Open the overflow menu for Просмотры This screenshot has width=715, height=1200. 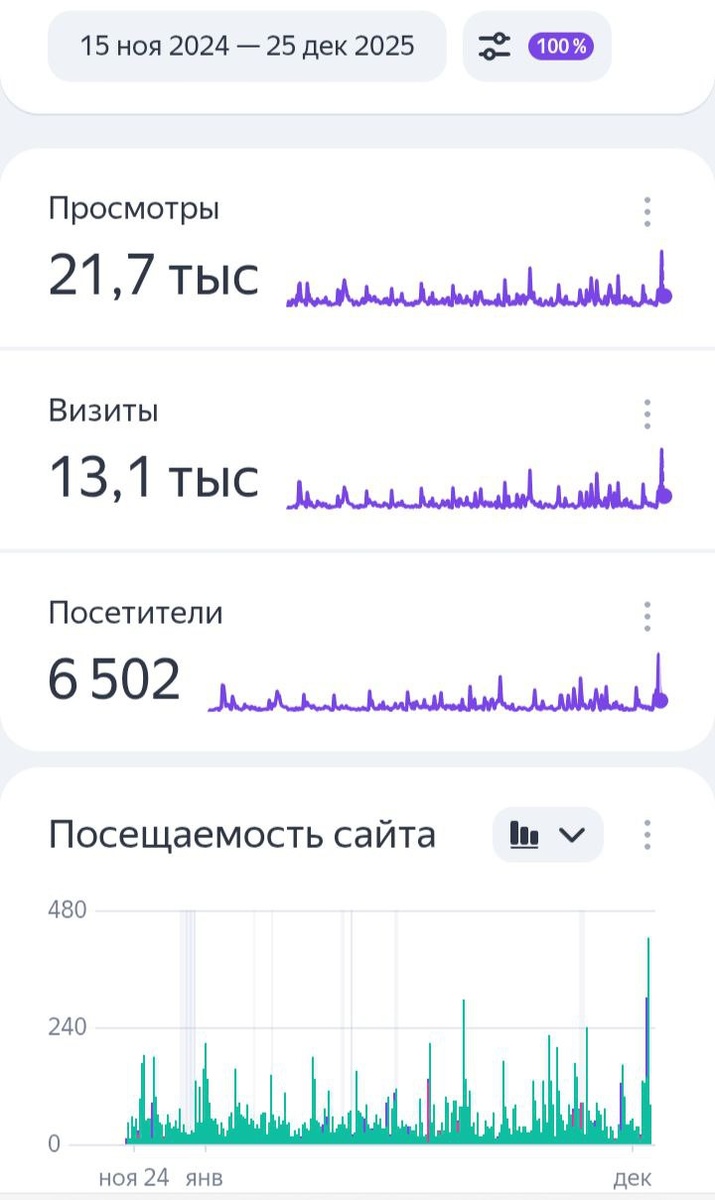pos(648,212)
